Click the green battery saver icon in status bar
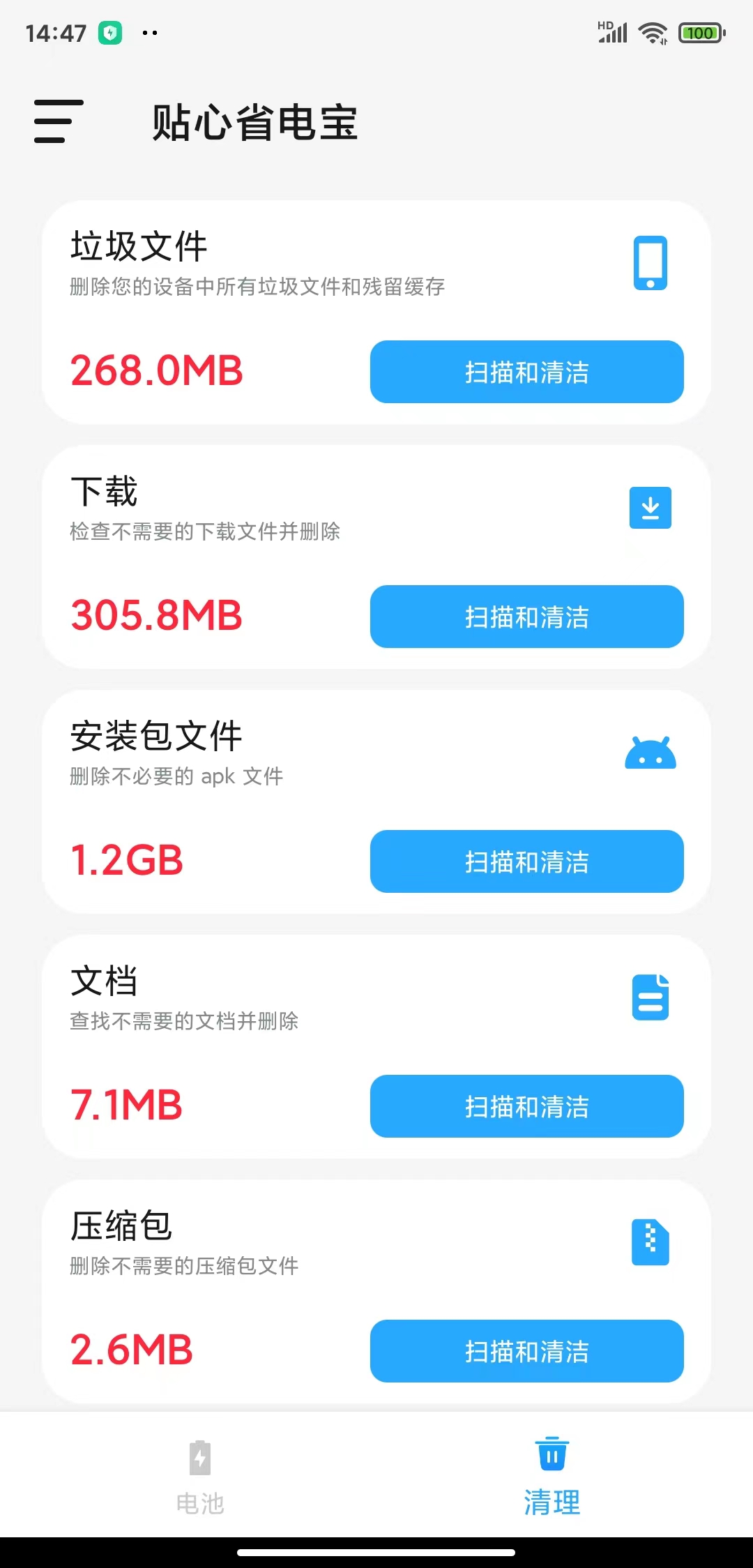The image size is (753, 1568). [x=112, y=33]
